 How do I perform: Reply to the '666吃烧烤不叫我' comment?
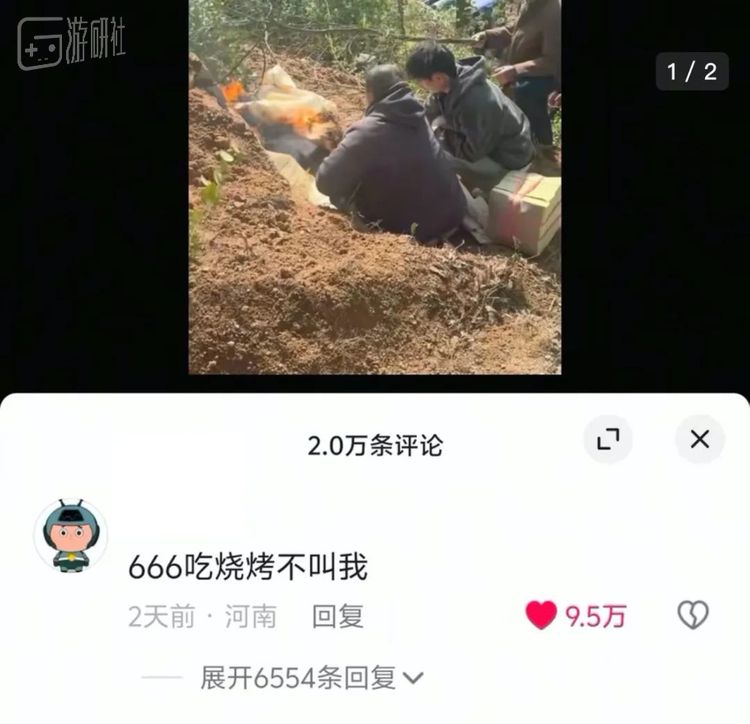pyautogui.click(x=338, y=617)
